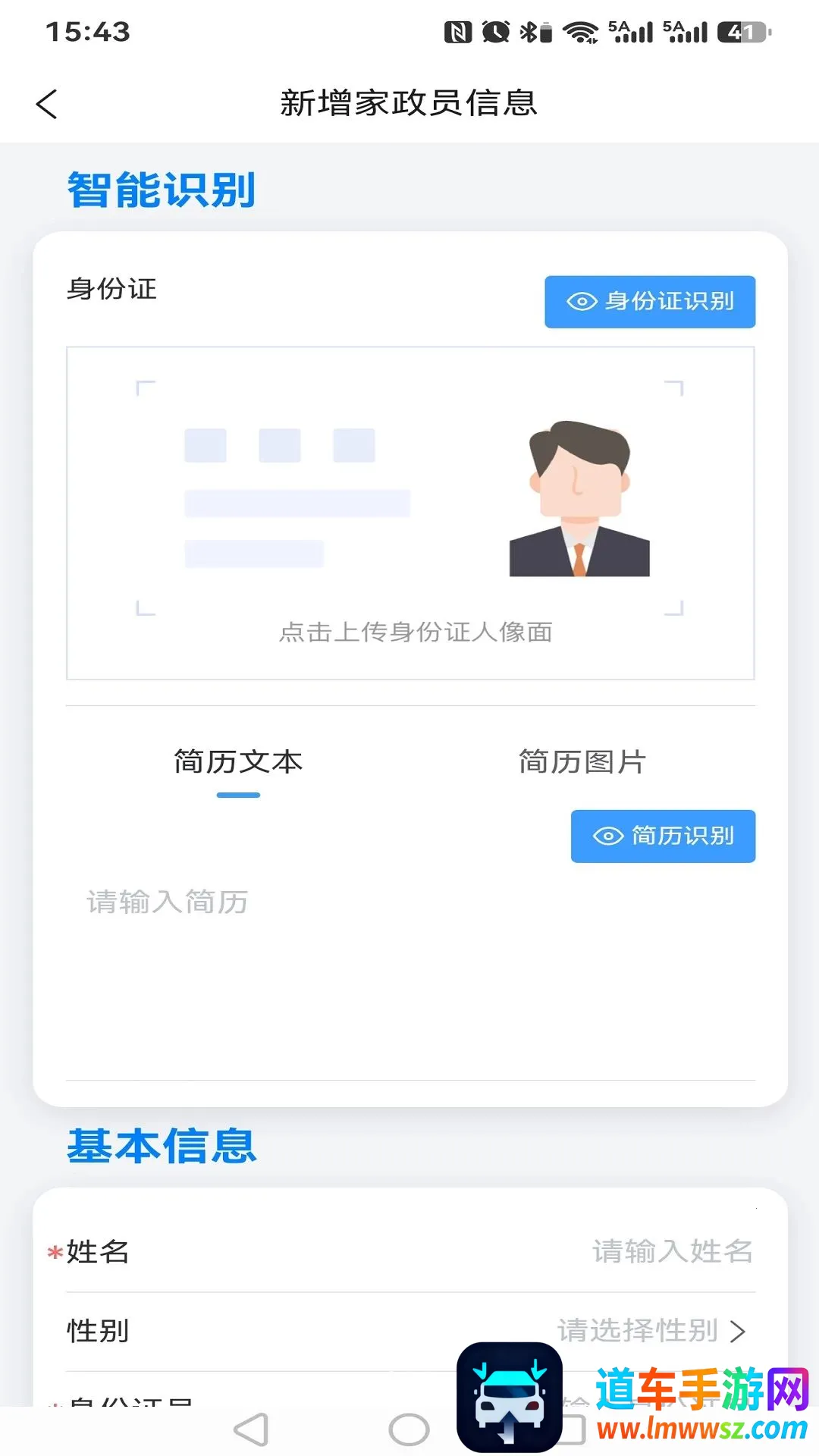819x1456 pixels.
Task: Tap the 身份证识别 button
Action: pos(650,302)
